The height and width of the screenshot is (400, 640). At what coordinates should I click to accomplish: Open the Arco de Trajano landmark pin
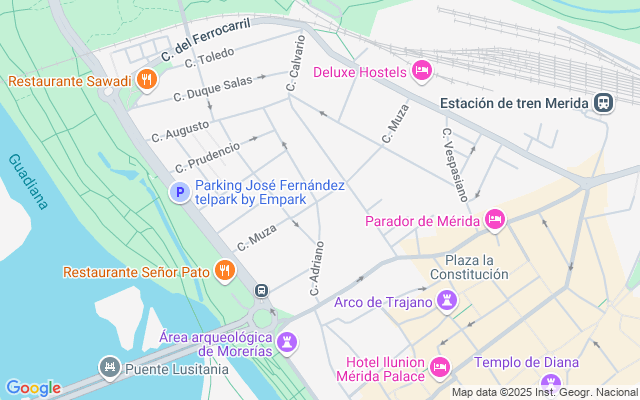point(447,301)
